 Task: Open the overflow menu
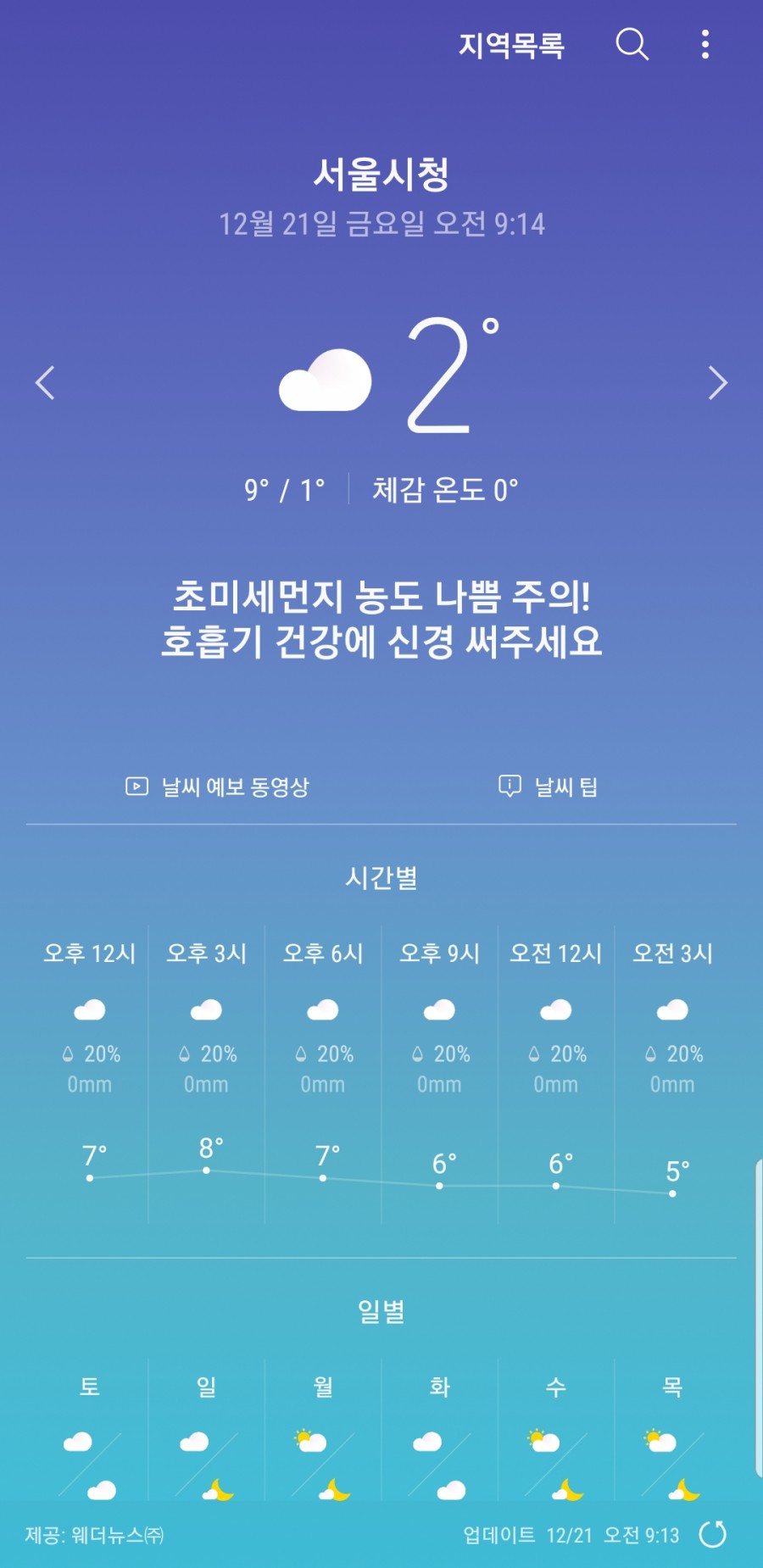705,44
